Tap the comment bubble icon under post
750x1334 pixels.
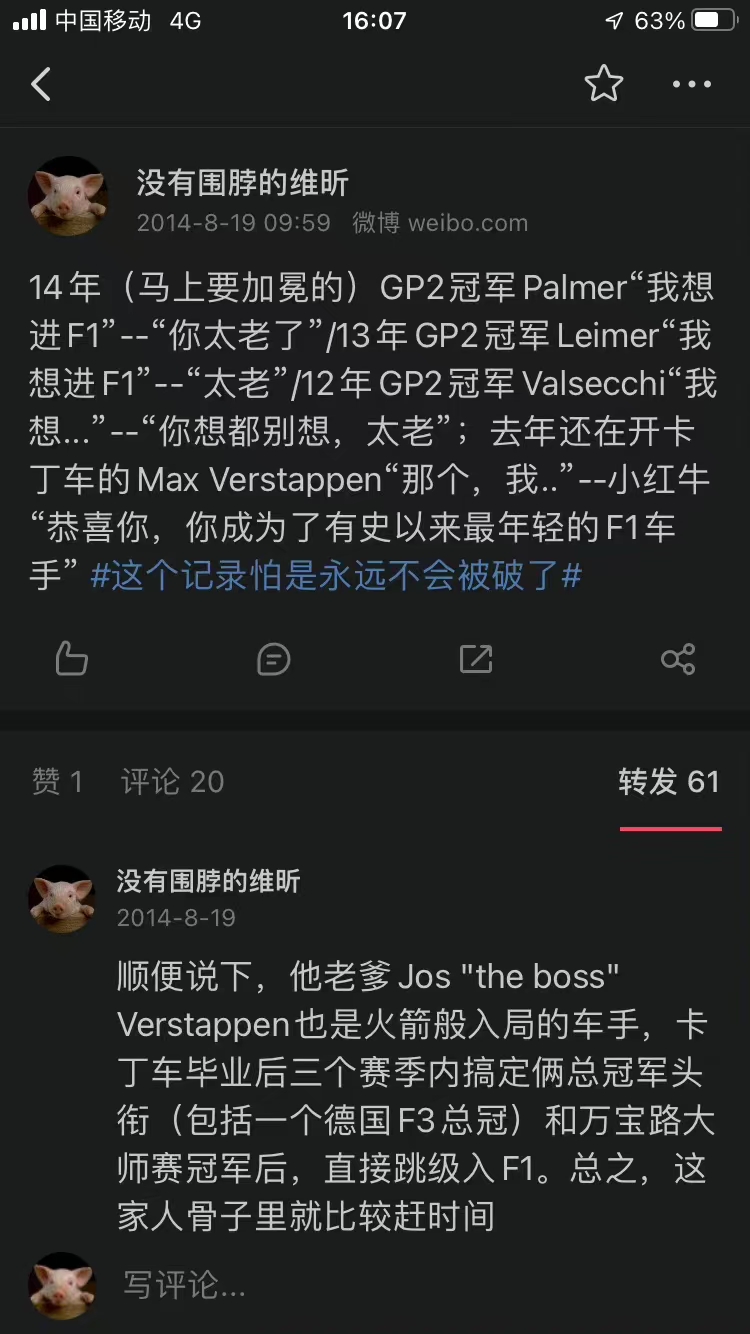pyautogui.click(x=273, y=659)
